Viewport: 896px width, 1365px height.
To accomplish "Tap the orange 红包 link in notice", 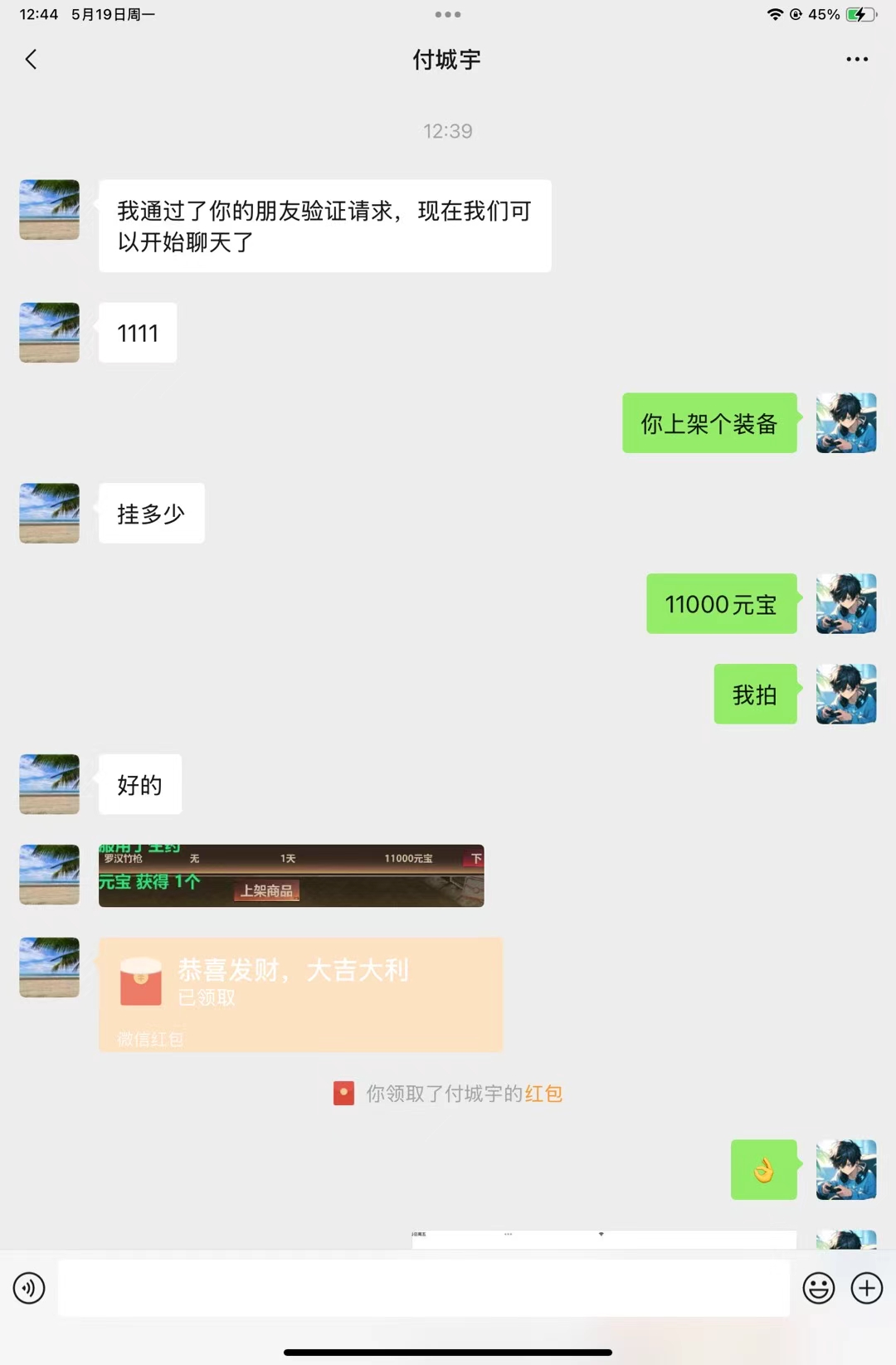I will (x=543, y=1094).
